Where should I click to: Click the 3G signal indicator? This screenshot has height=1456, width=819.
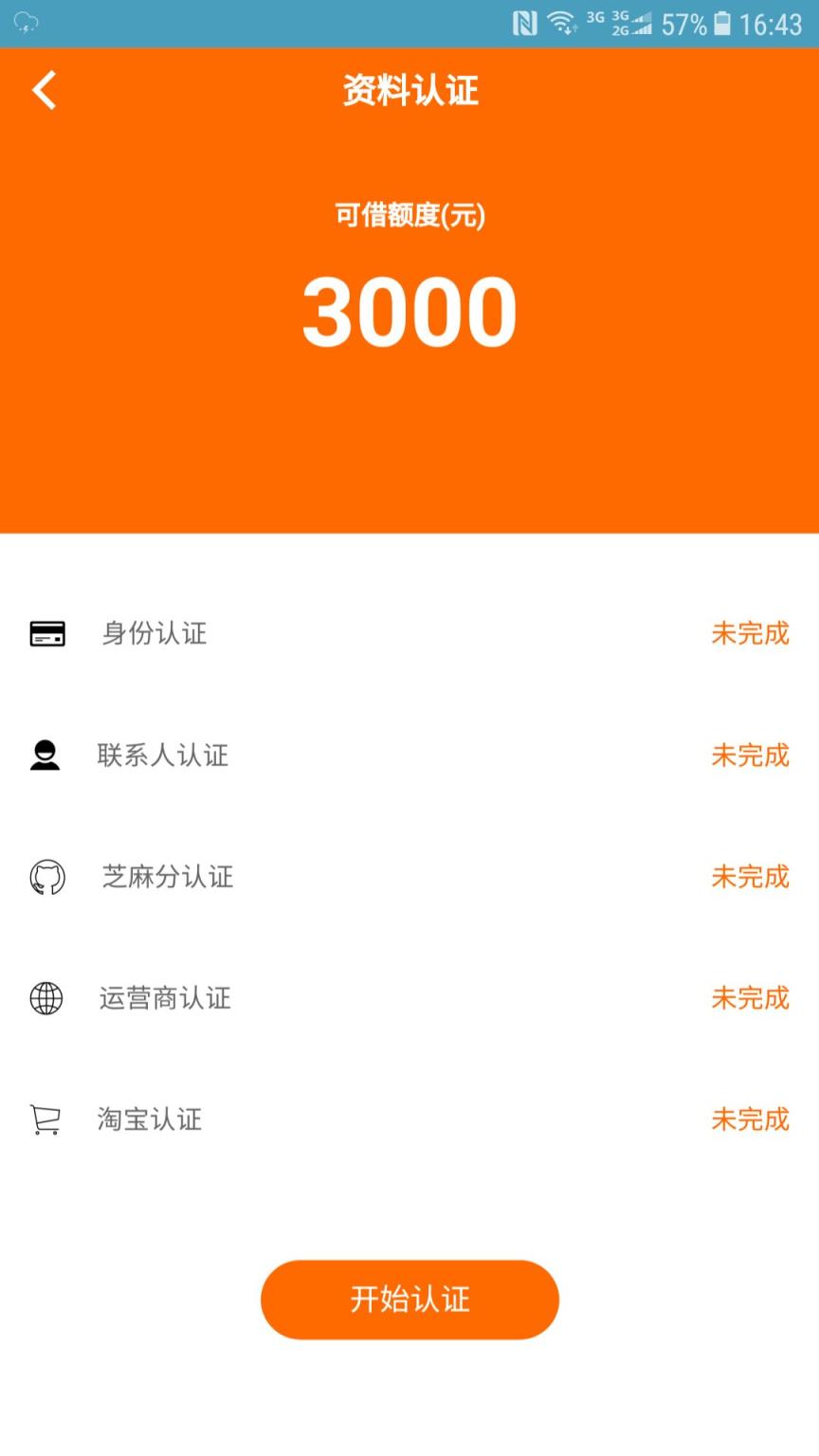[595, 21]
